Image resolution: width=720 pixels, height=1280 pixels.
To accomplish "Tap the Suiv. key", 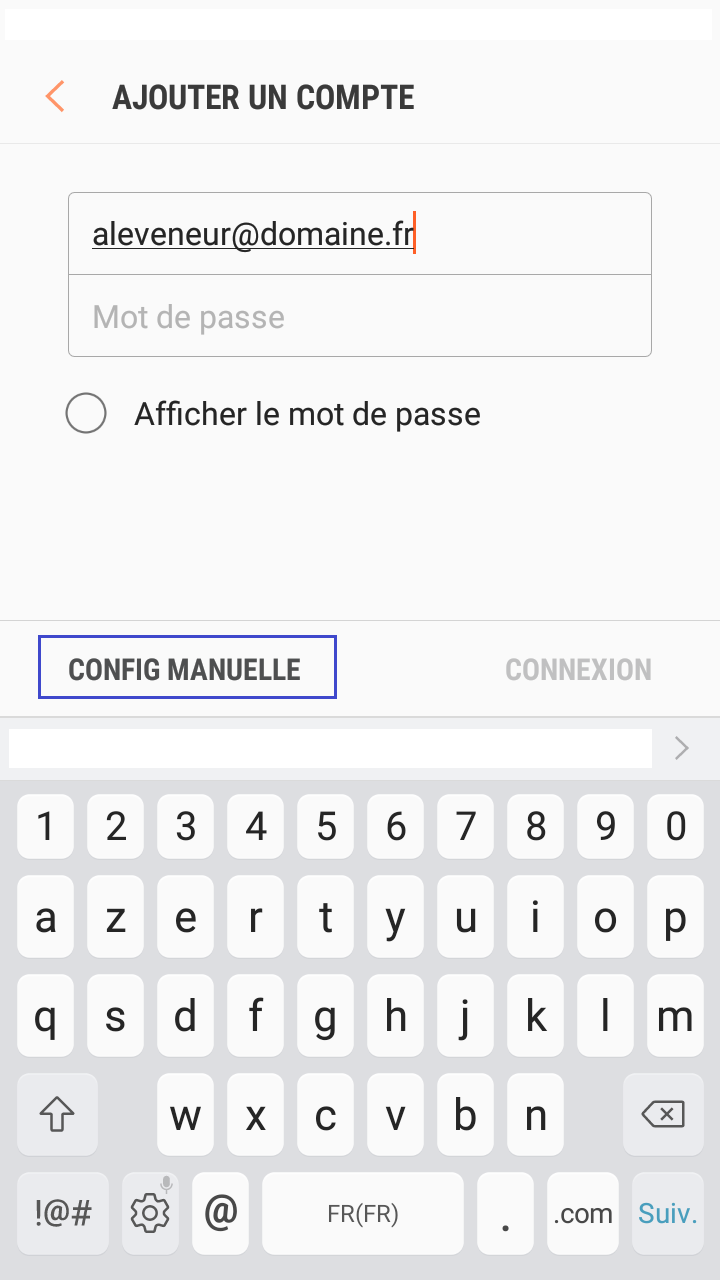I will click(667, 1213).
